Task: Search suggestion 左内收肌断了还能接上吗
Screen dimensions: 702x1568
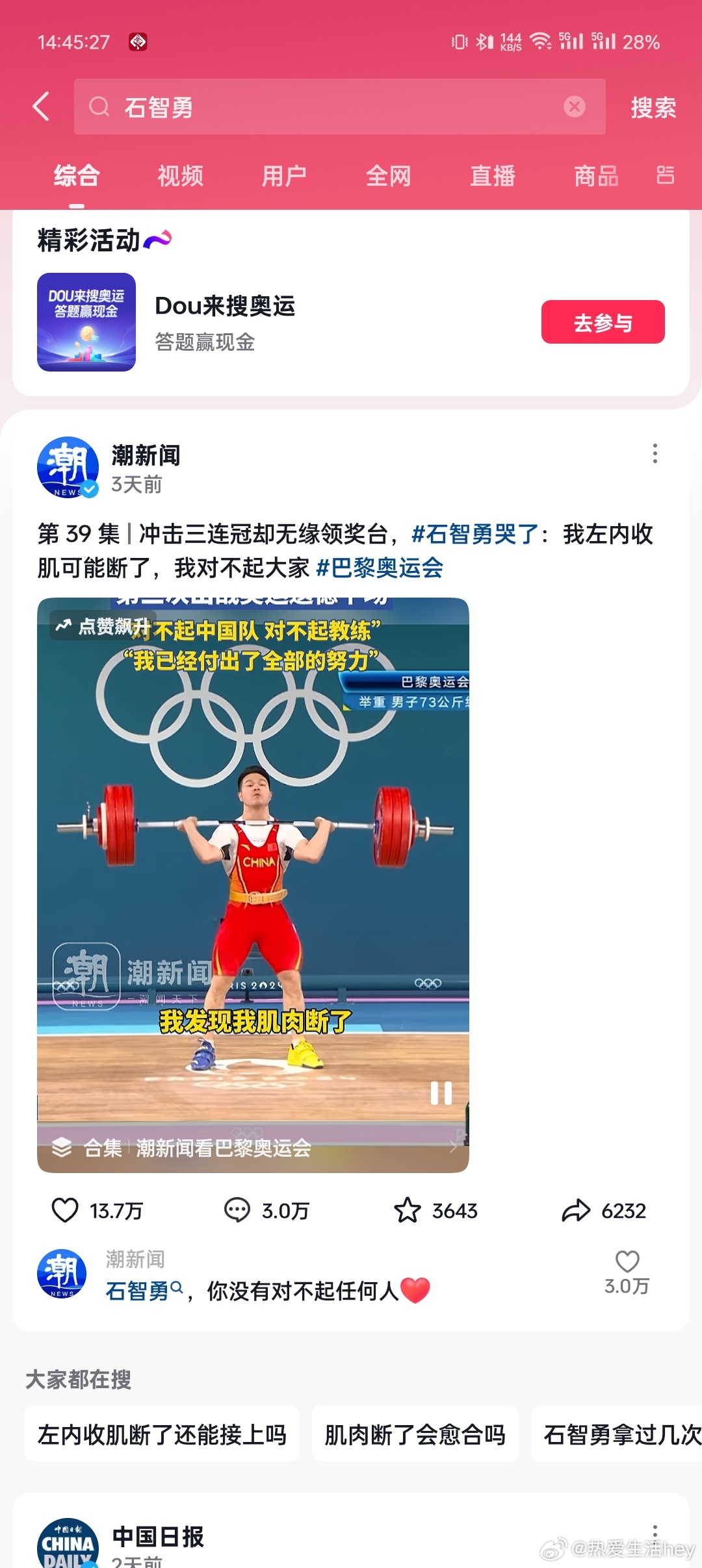Action: tap(162, 1435)
